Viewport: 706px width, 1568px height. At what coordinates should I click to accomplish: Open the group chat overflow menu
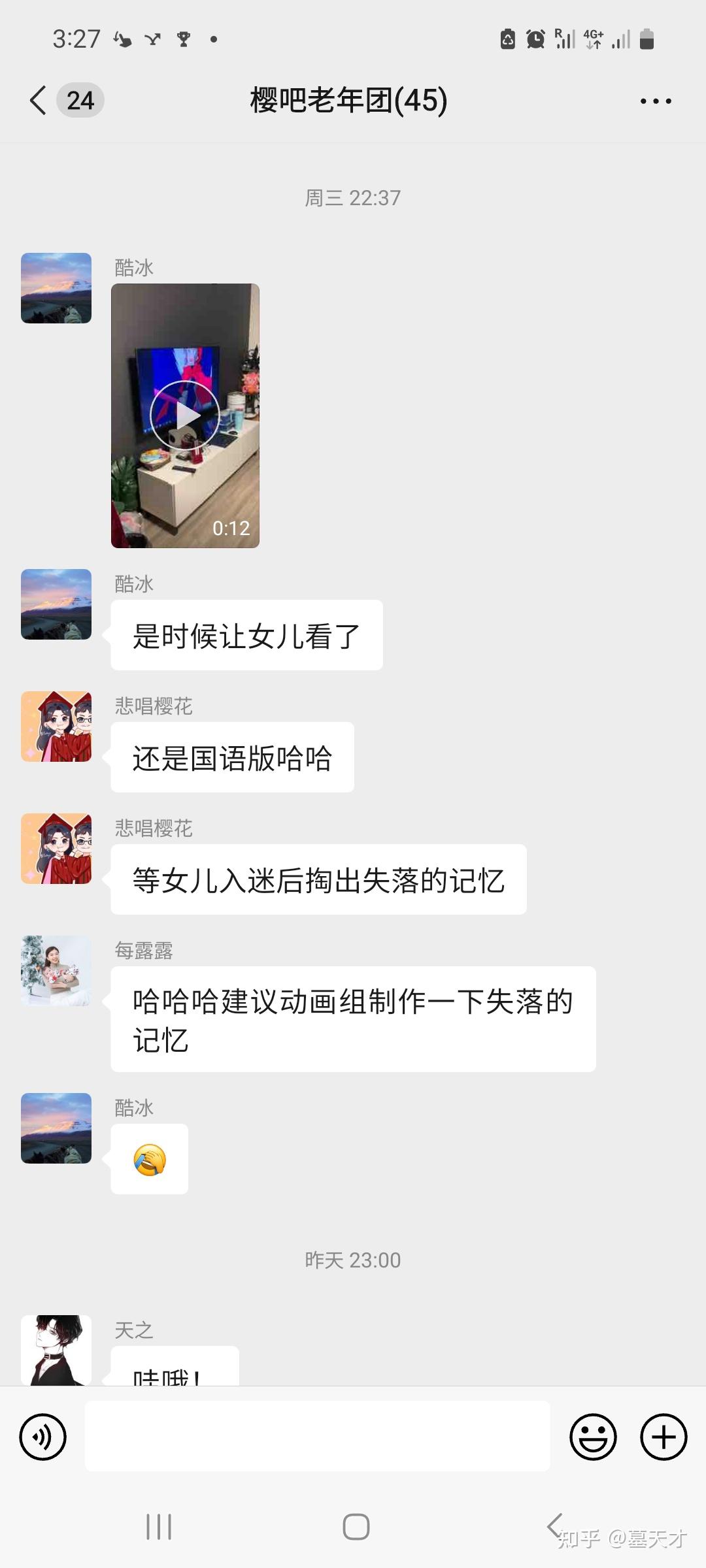(656, 101)
